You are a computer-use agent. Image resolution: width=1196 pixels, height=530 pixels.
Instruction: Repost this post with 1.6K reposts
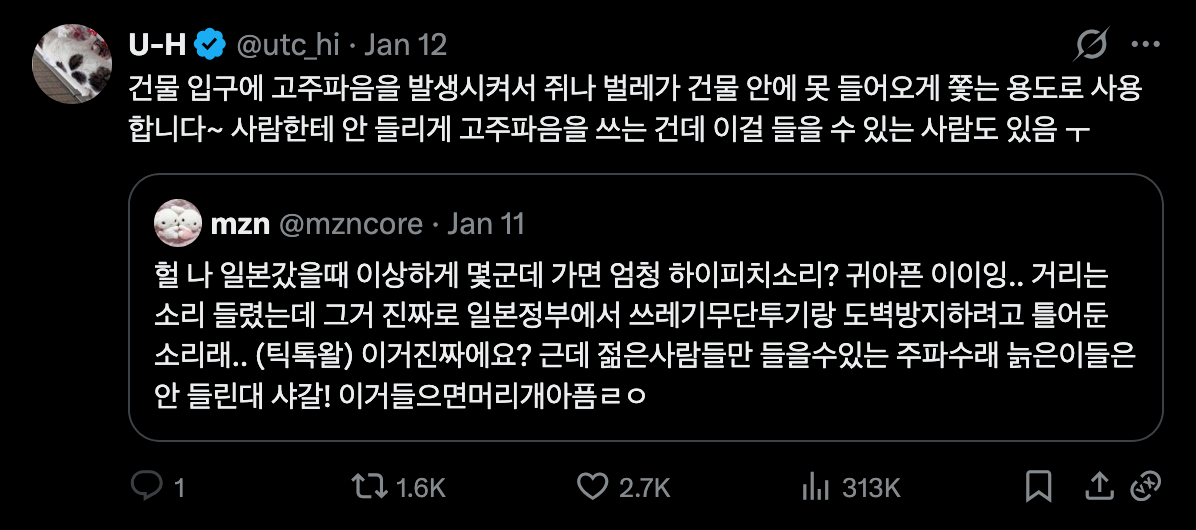pyautogui.click(x=370, y=487)
